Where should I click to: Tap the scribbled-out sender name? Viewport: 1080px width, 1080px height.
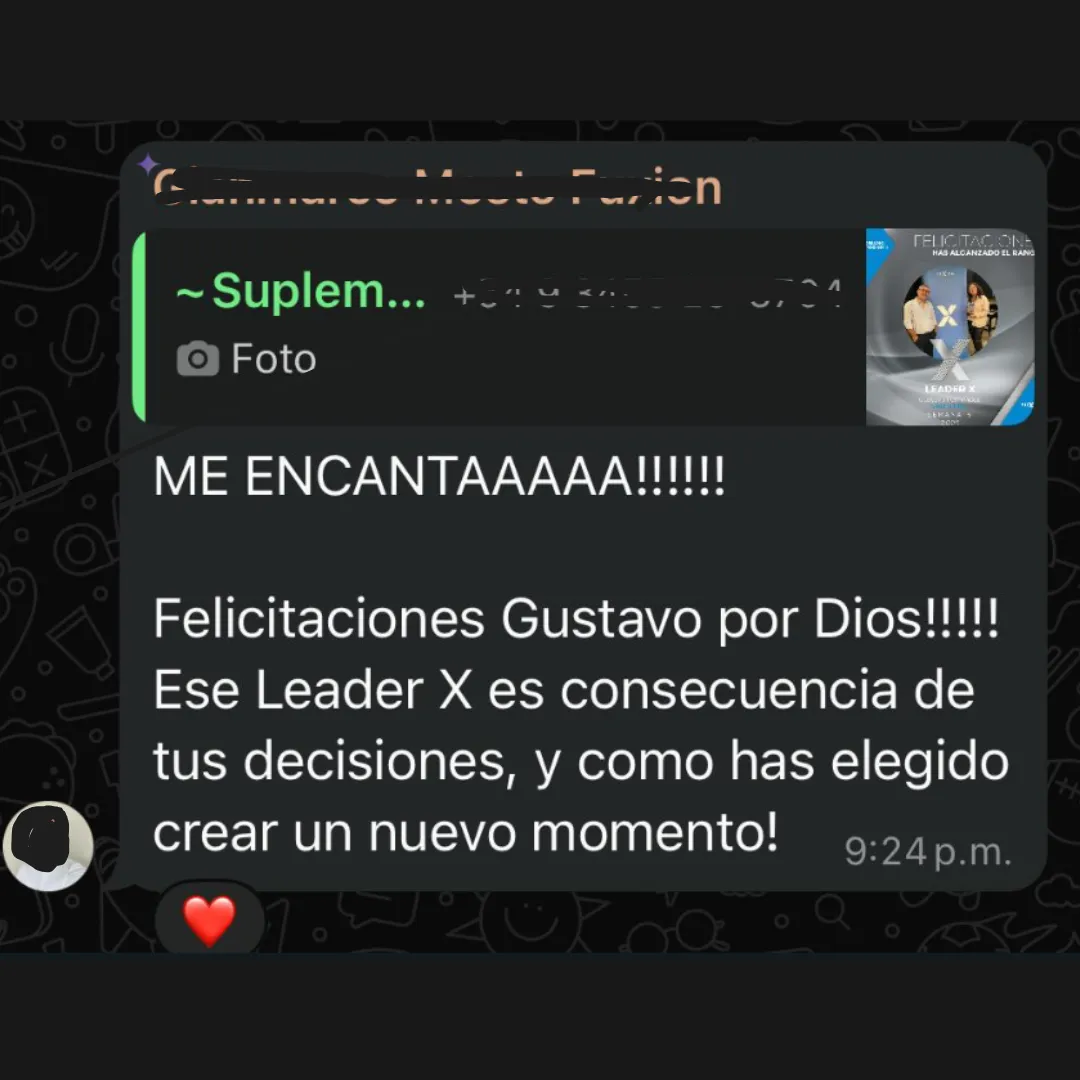pyautogui.click(x=437, y=187)
